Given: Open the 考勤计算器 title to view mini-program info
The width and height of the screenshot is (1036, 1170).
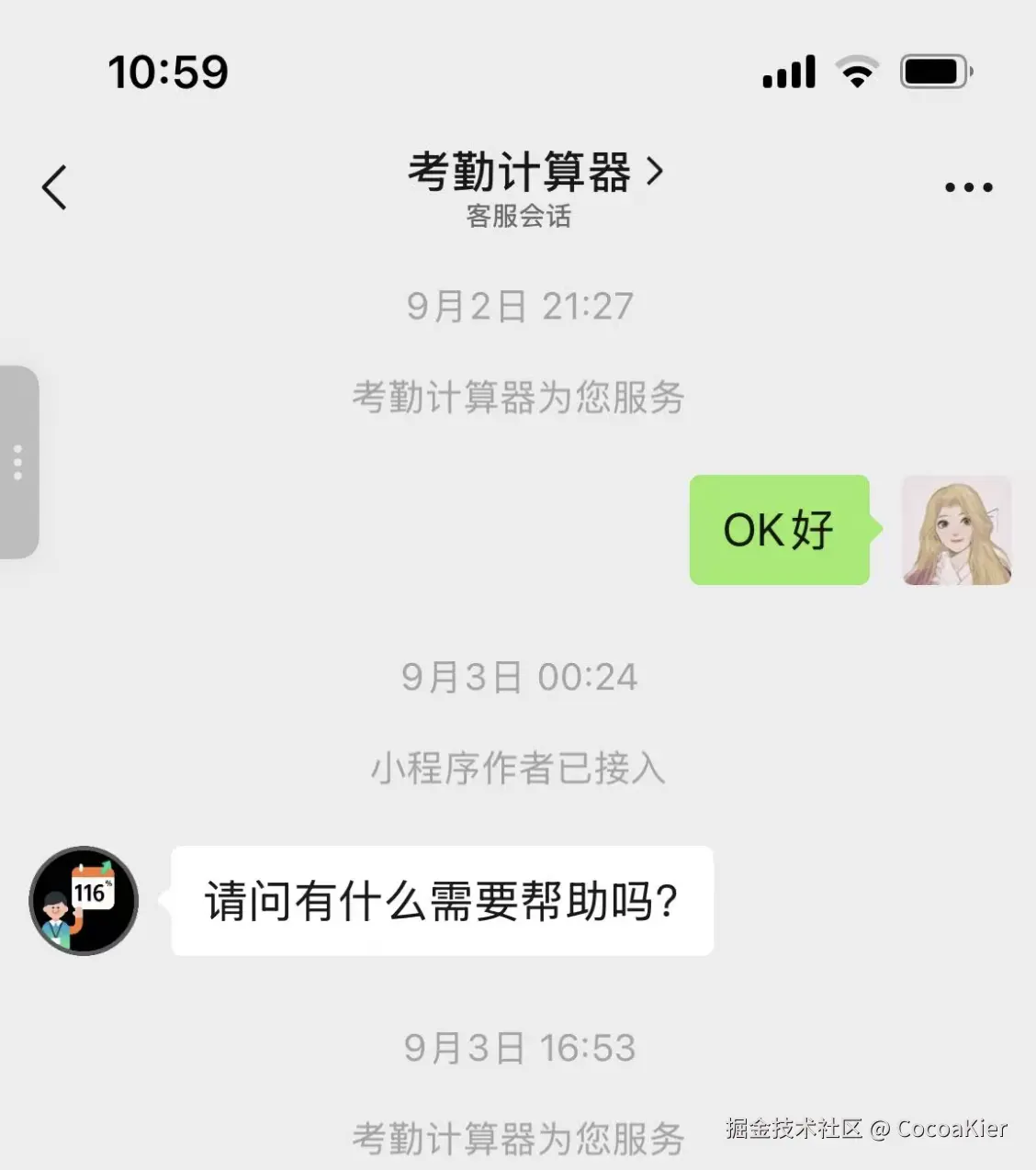Looking at the screenshot, I should click(519, 173).
